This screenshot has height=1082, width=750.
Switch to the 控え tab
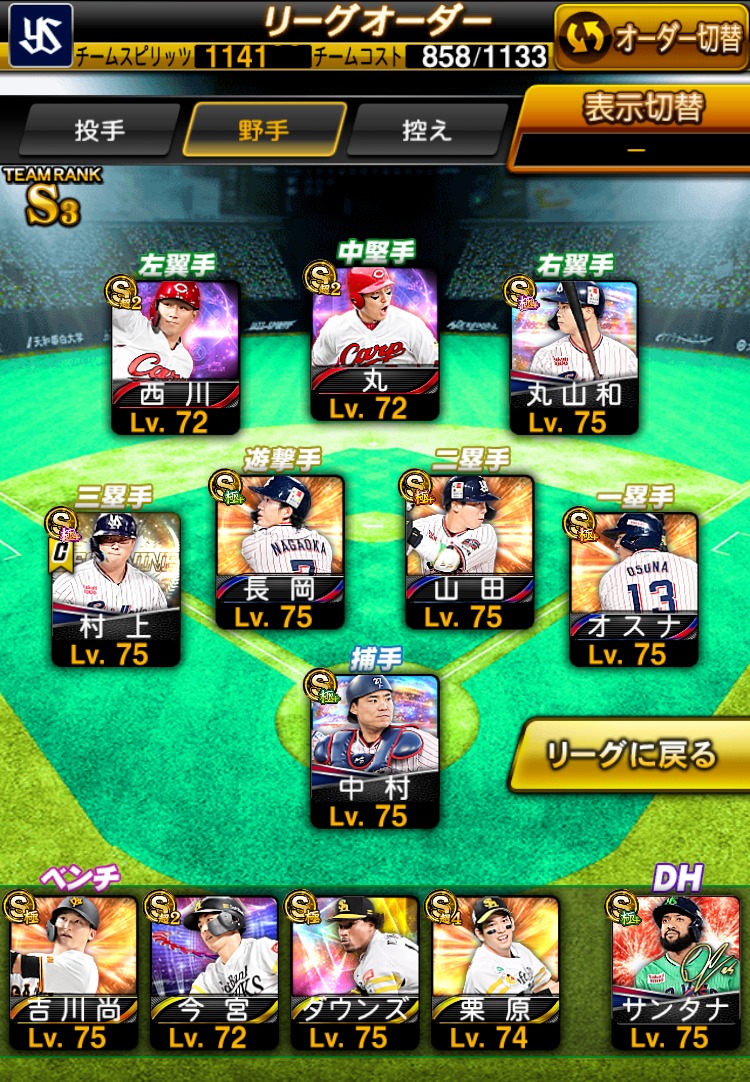[x=427, y=130]
